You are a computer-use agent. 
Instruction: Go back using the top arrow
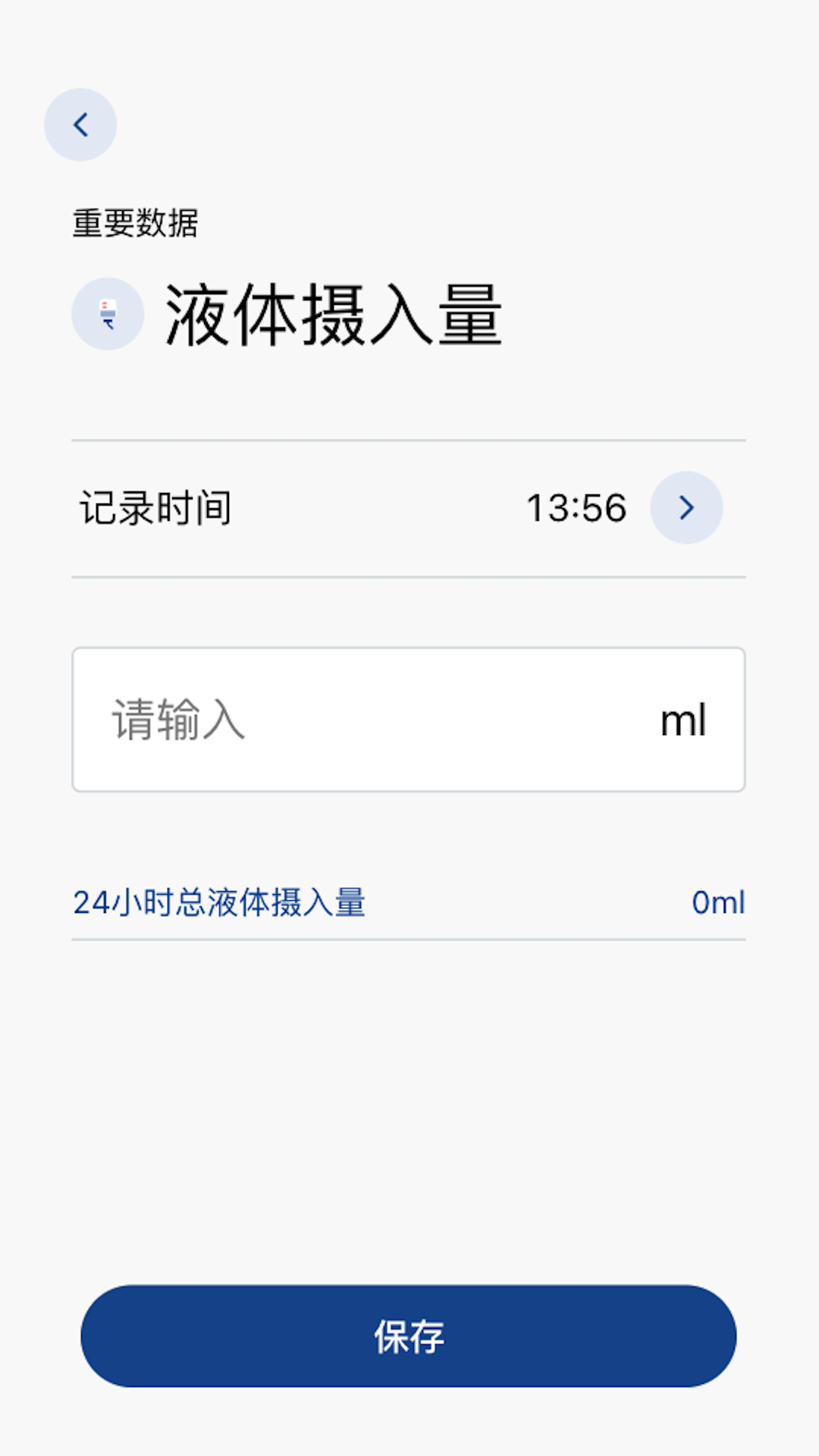[80, 125]
